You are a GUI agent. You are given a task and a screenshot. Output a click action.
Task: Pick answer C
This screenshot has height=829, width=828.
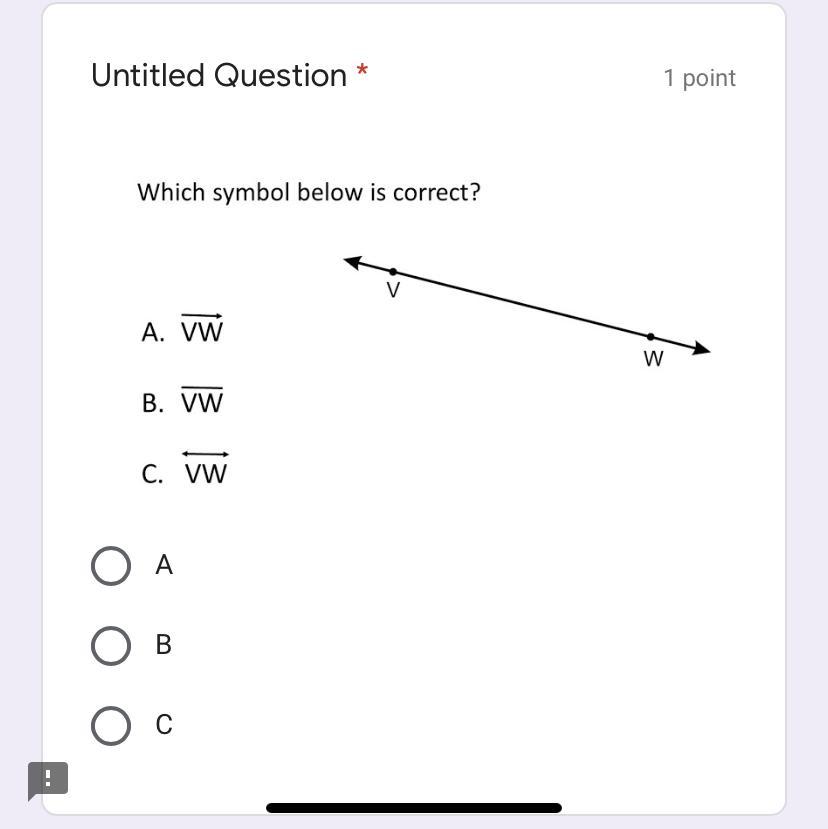tap(111, 726)
